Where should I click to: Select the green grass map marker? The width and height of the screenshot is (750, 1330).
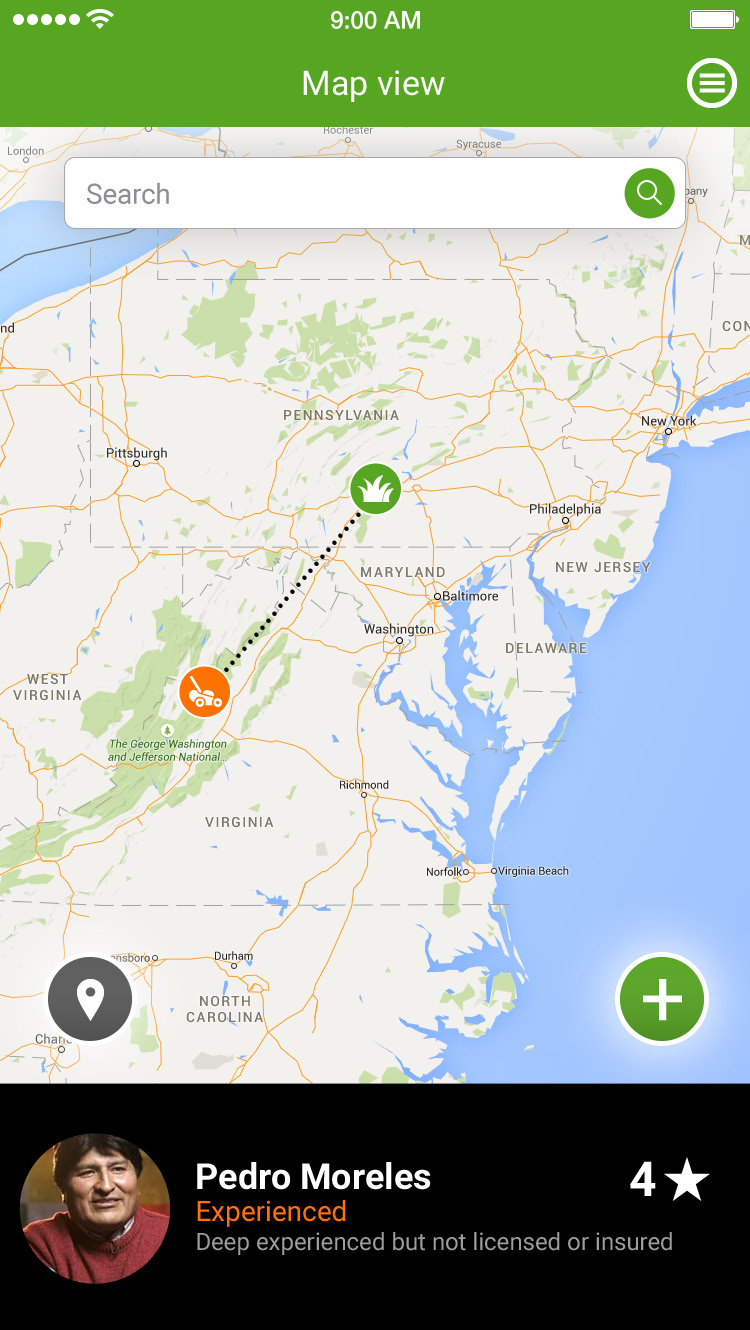click(376, 489)
